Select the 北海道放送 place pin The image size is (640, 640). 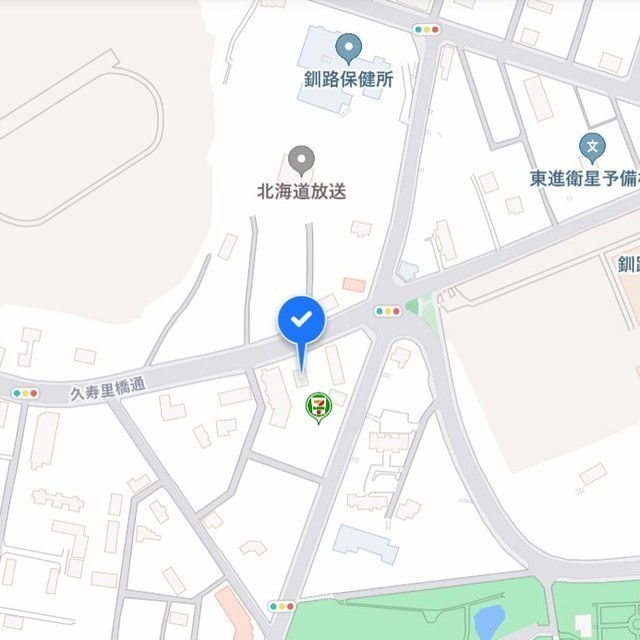(301, 159)
